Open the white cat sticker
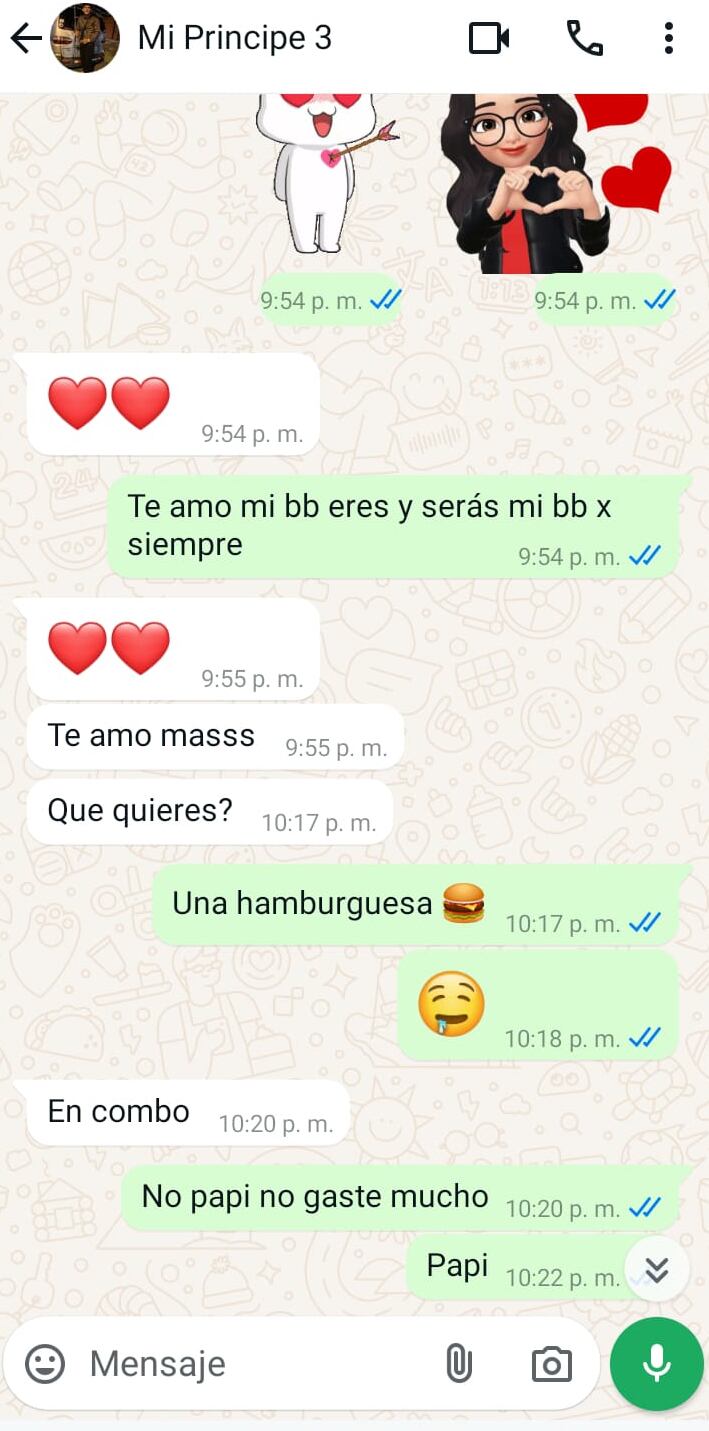This screenshot has width=709, height=1431. point(322,170)
